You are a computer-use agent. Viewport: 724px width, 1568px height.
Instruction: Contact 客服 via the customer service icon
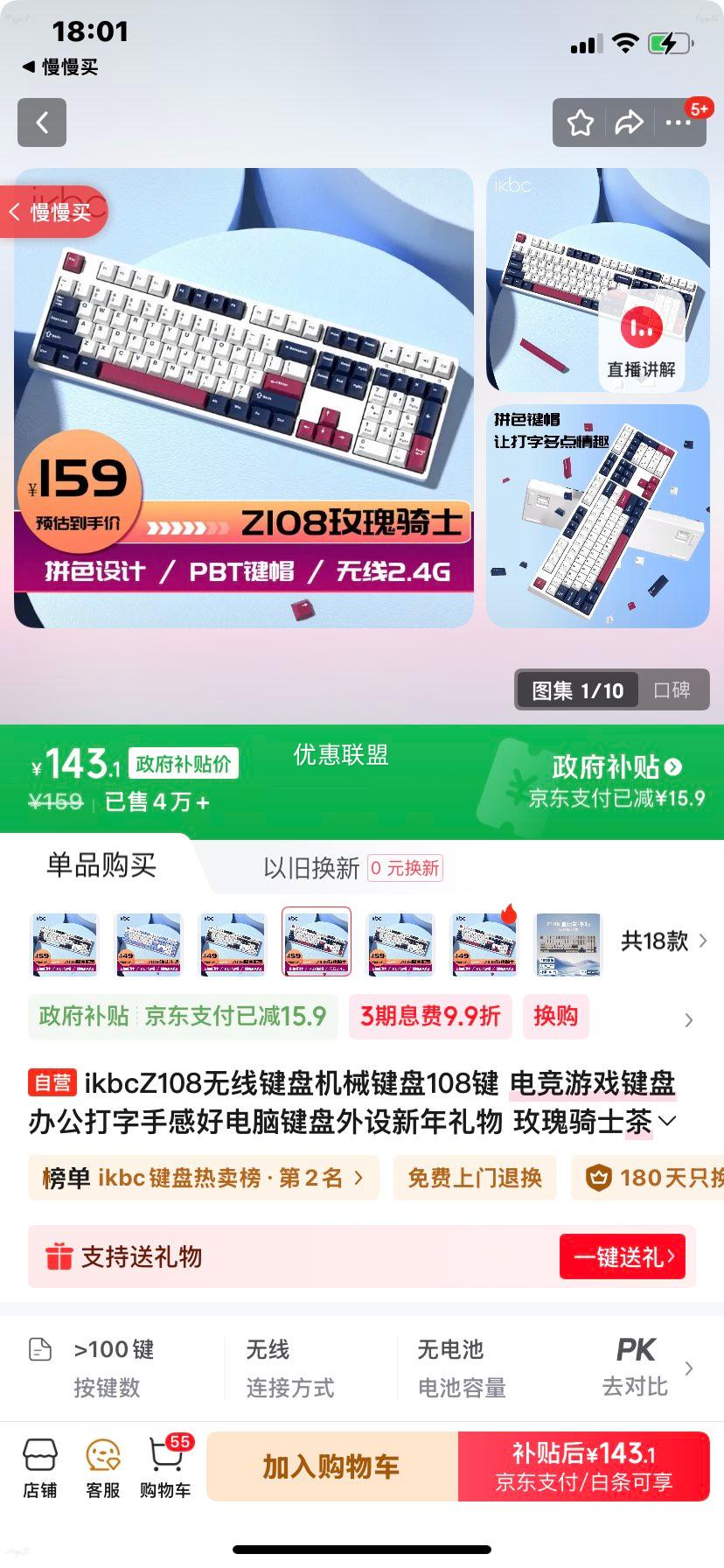102,1466
